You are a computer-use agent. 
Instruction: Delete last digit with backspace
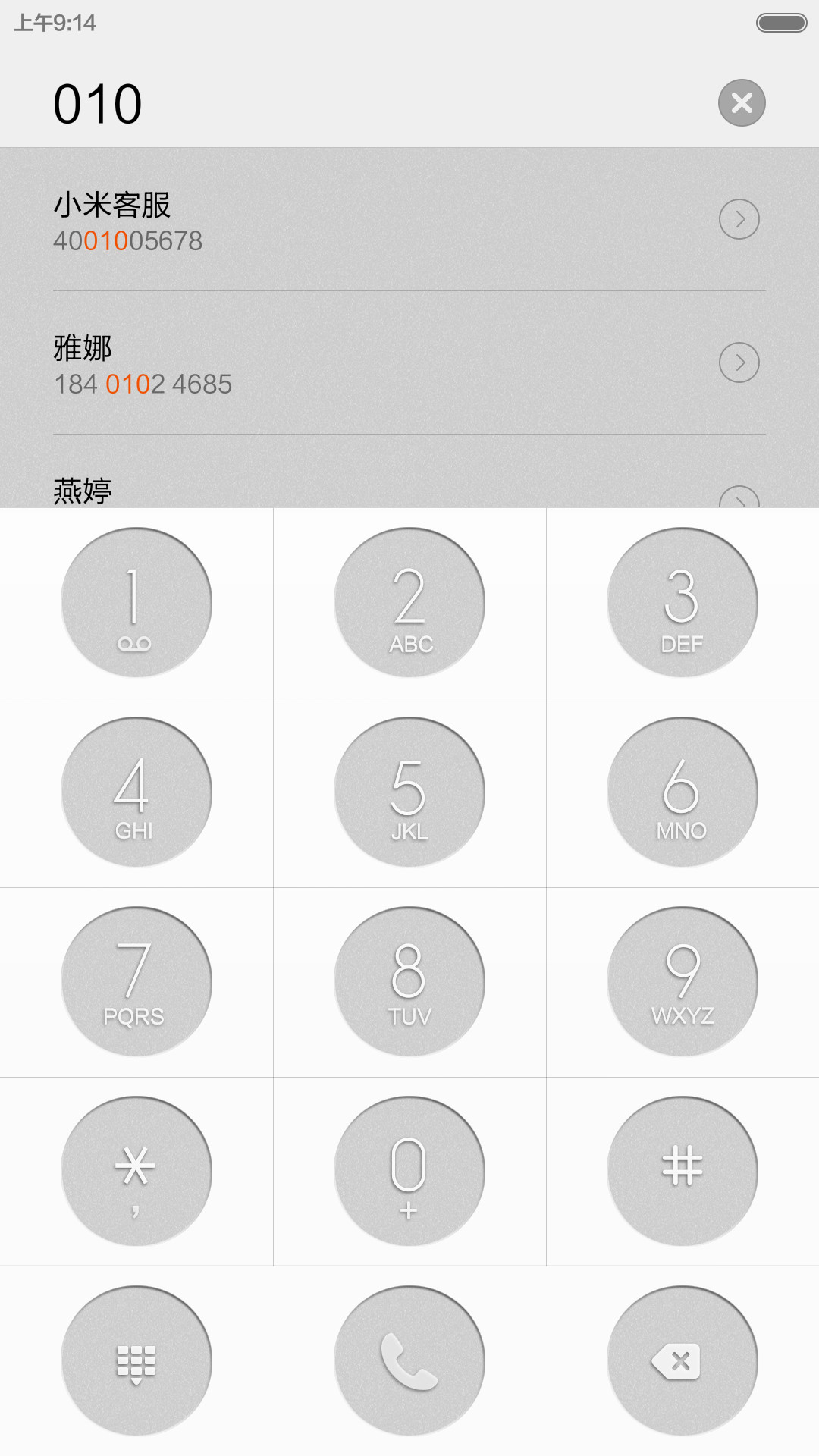pyautogui.click(x=682, y=1361)
